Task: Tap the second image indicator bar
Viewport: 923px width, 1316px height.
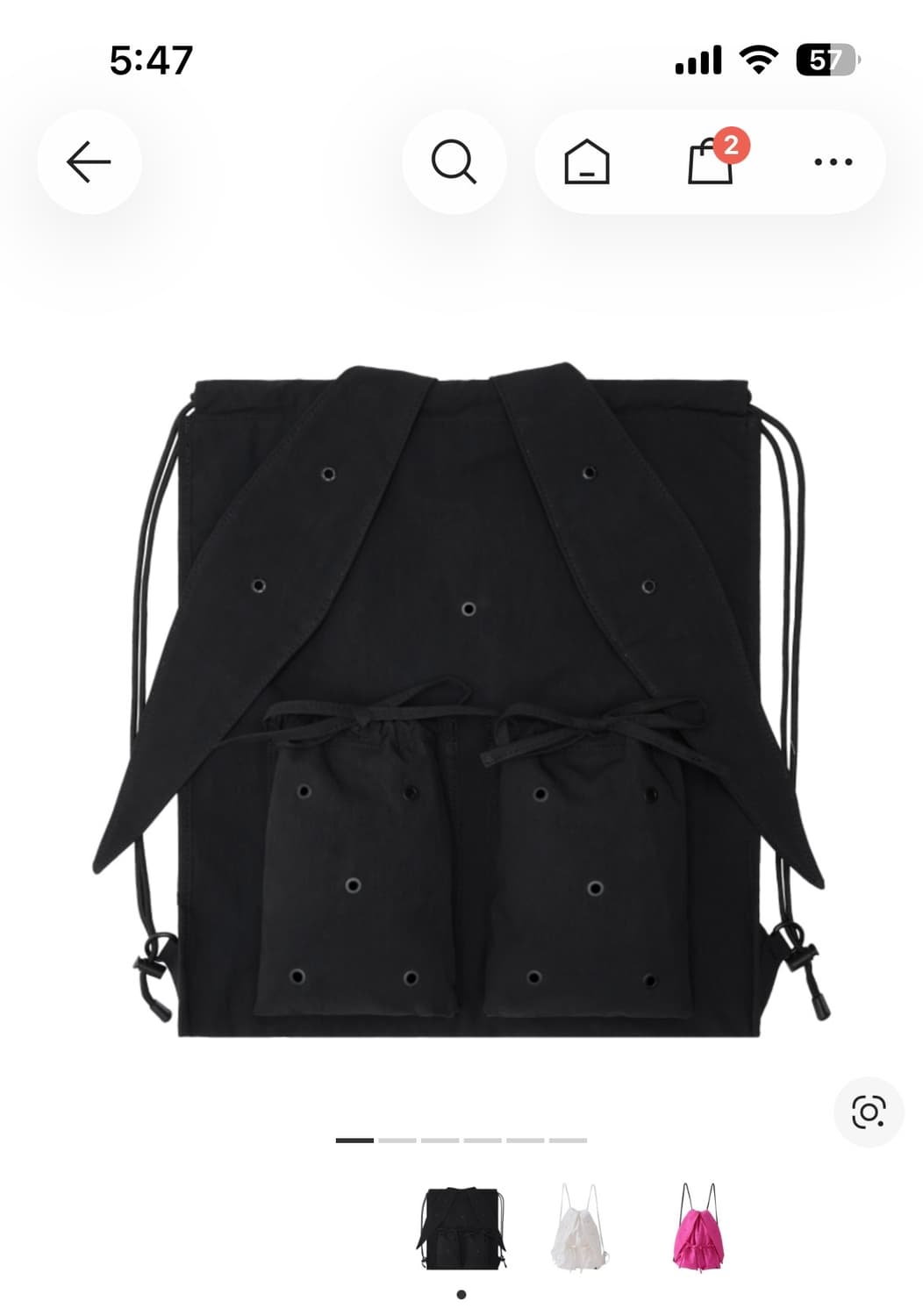Action: tap(399, 1138)
